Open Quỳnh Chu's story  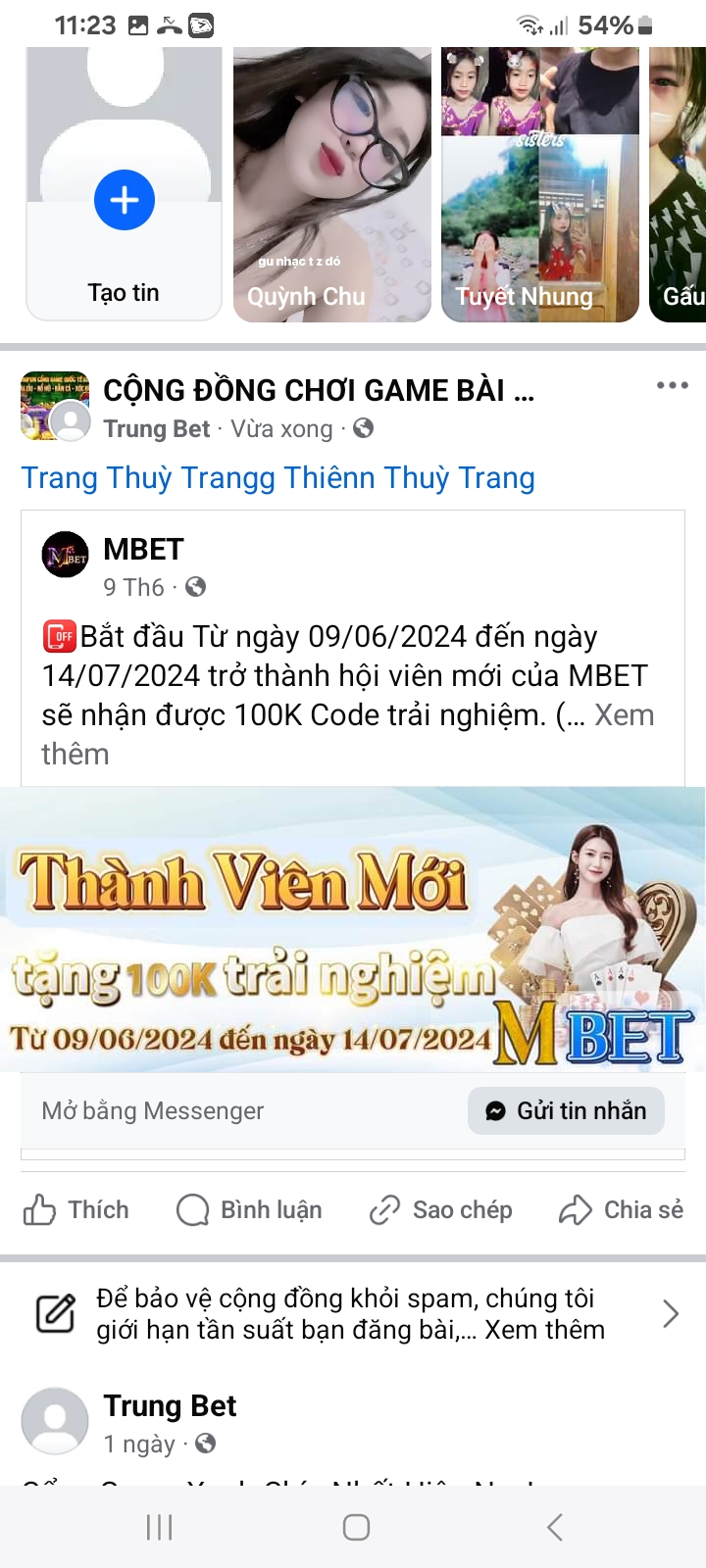332,184
